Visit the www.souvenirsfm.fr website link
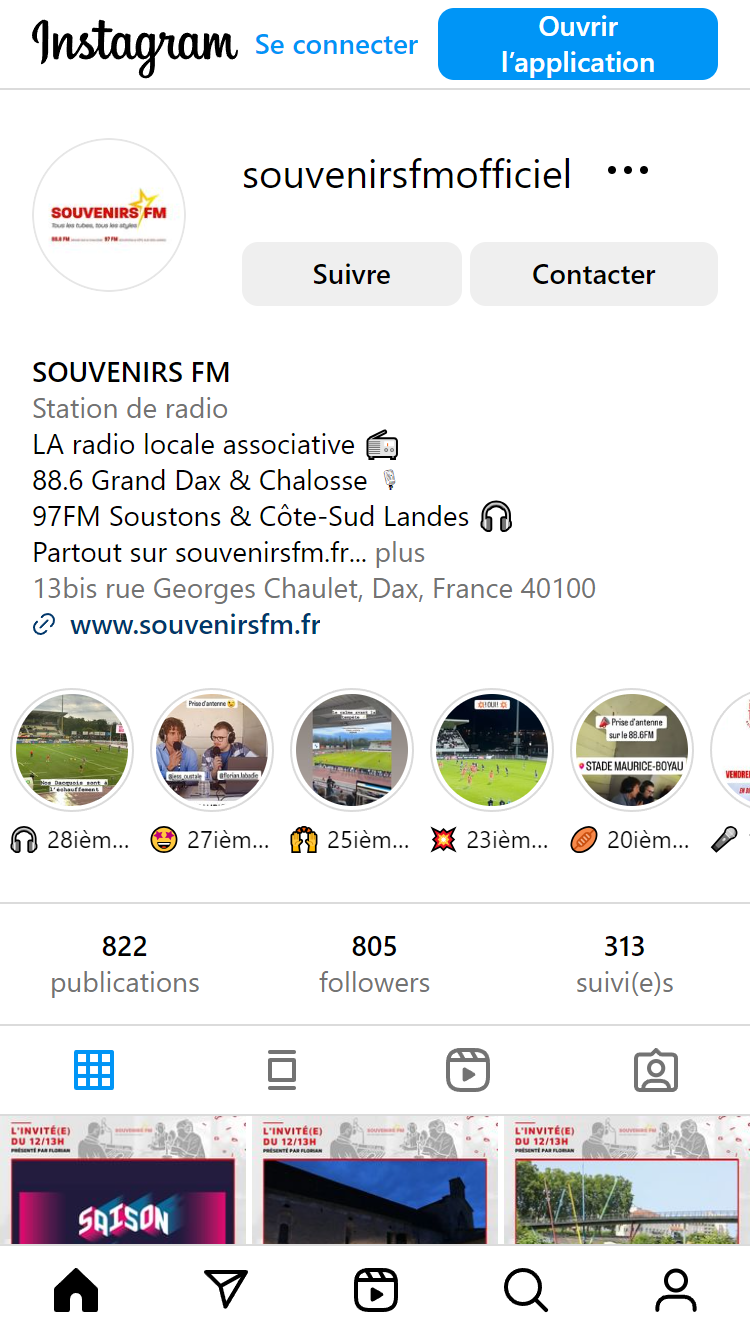750x1334 pixels. tap(194, 624)
